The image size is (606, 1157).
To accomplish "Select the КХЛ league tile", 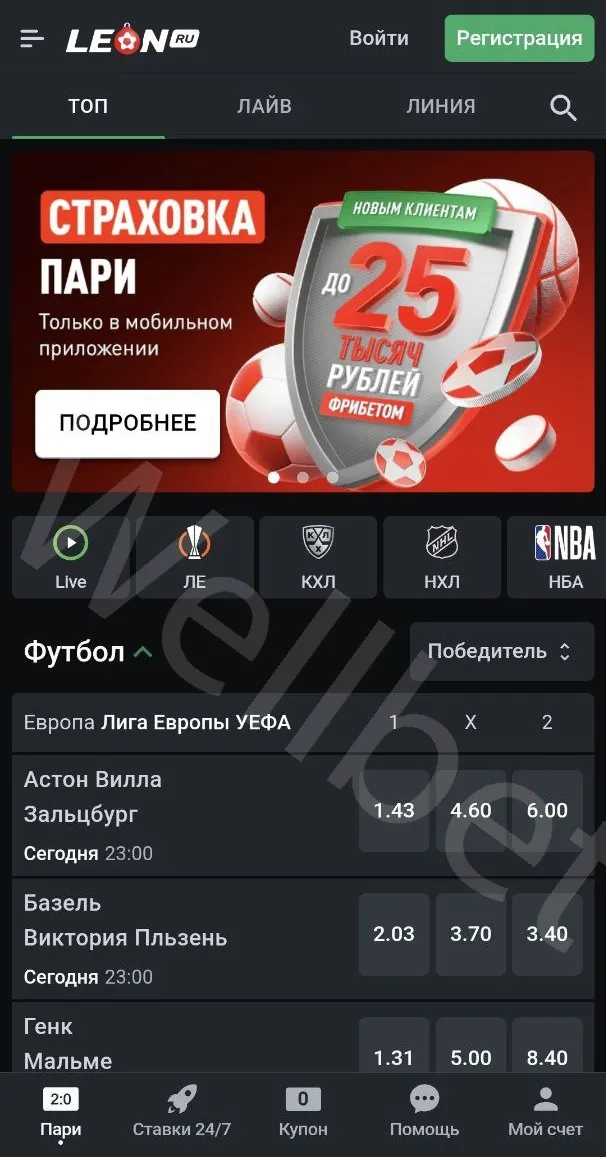I will (318, 557).
